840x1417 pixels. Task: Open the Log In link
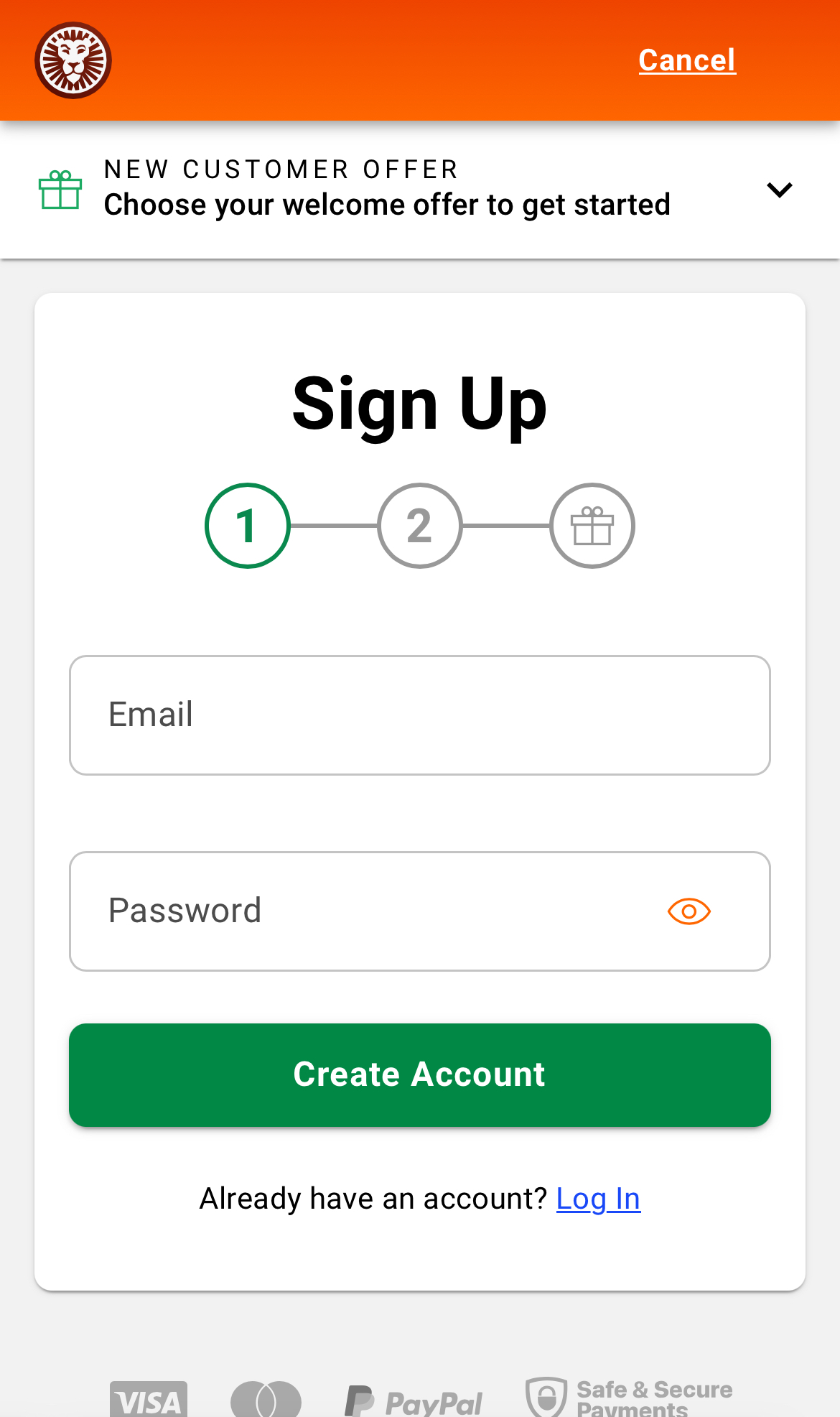click(x=598, y=1198)
